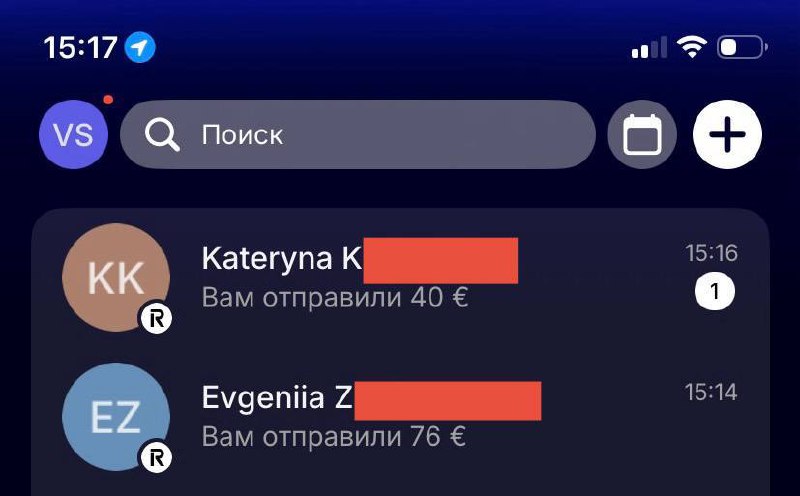Open the chat with Kateryna K
The height and width of the screenshot is (496, 800).
pos(400,277)
